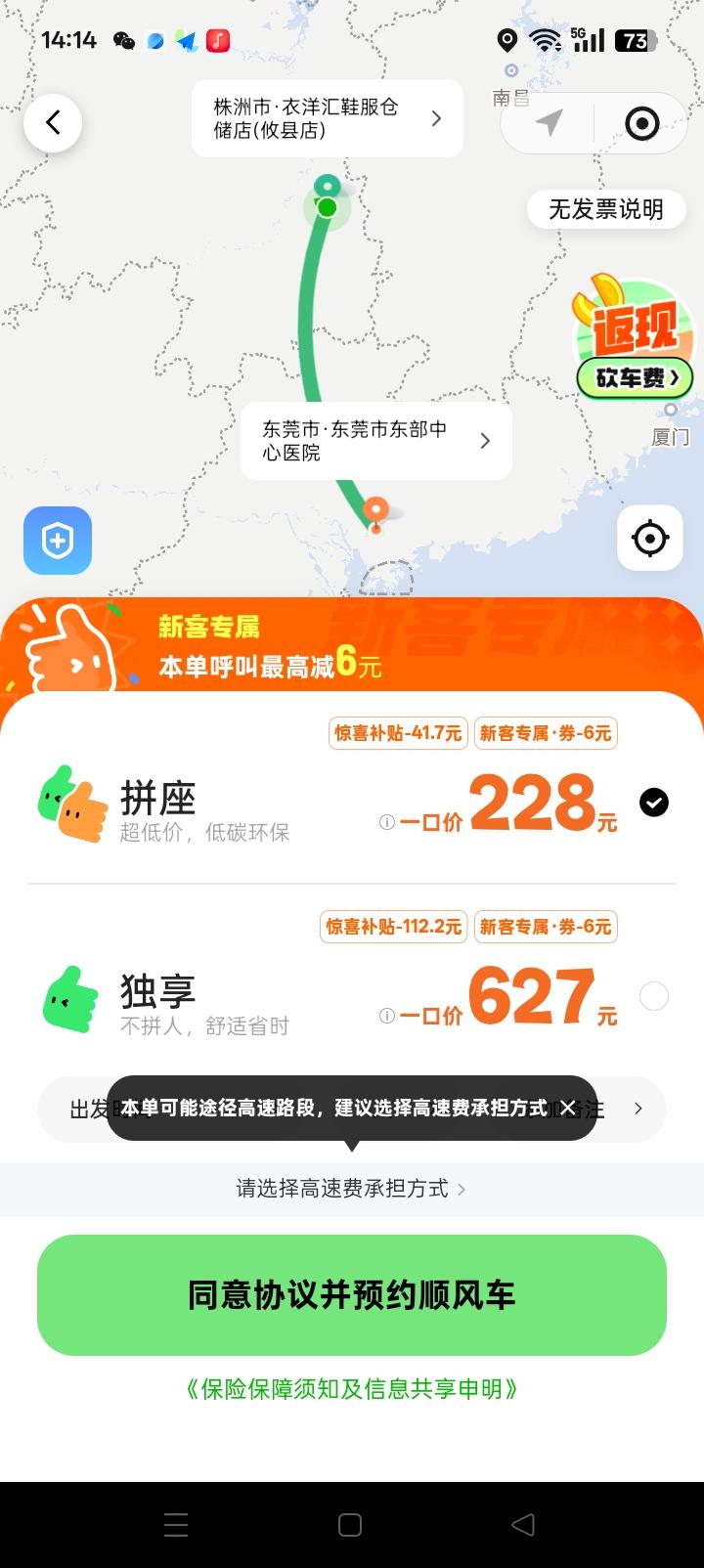
Task: Expand the 东莞市东部中心医院 destination details
Action: coord(484,441)
